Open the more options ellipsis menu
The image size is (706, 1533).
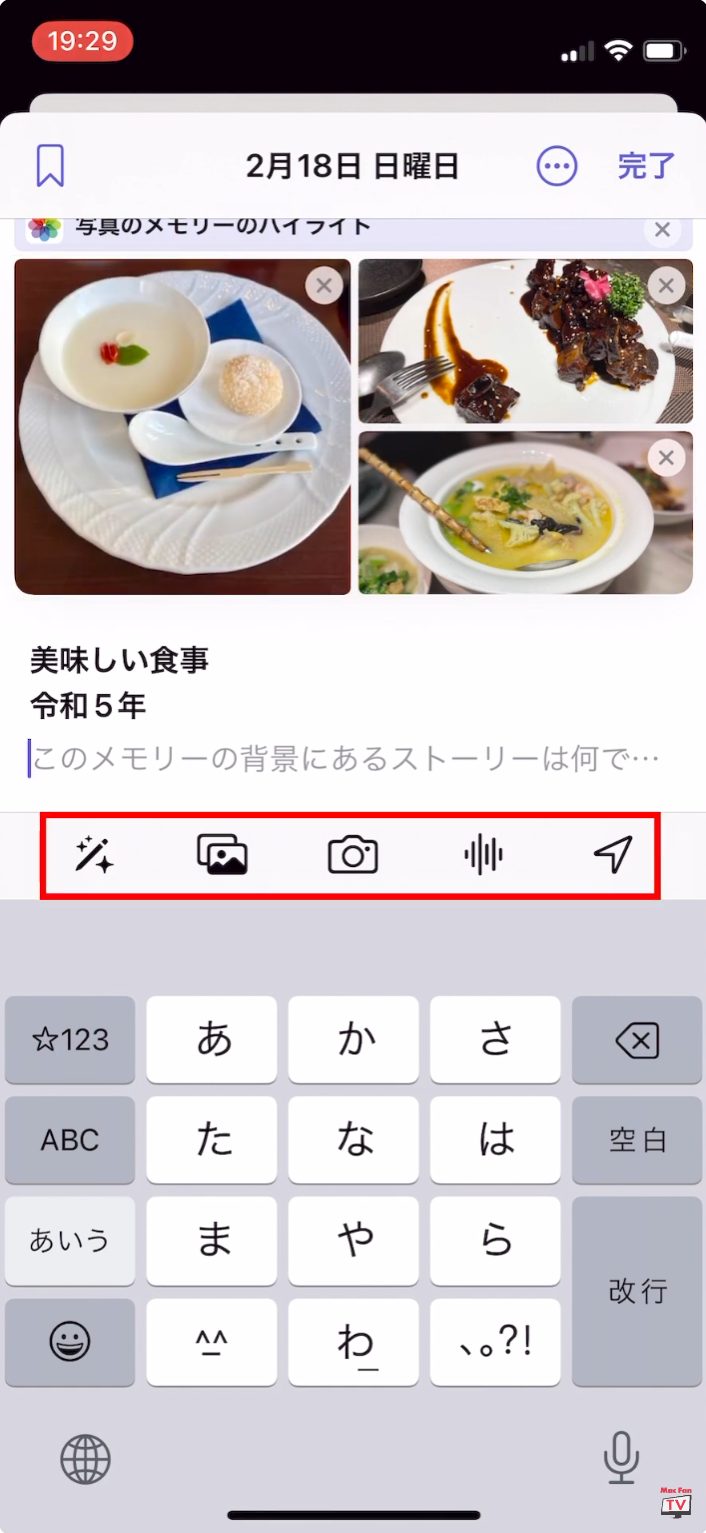pyautogui.click(x=557, y=166)
